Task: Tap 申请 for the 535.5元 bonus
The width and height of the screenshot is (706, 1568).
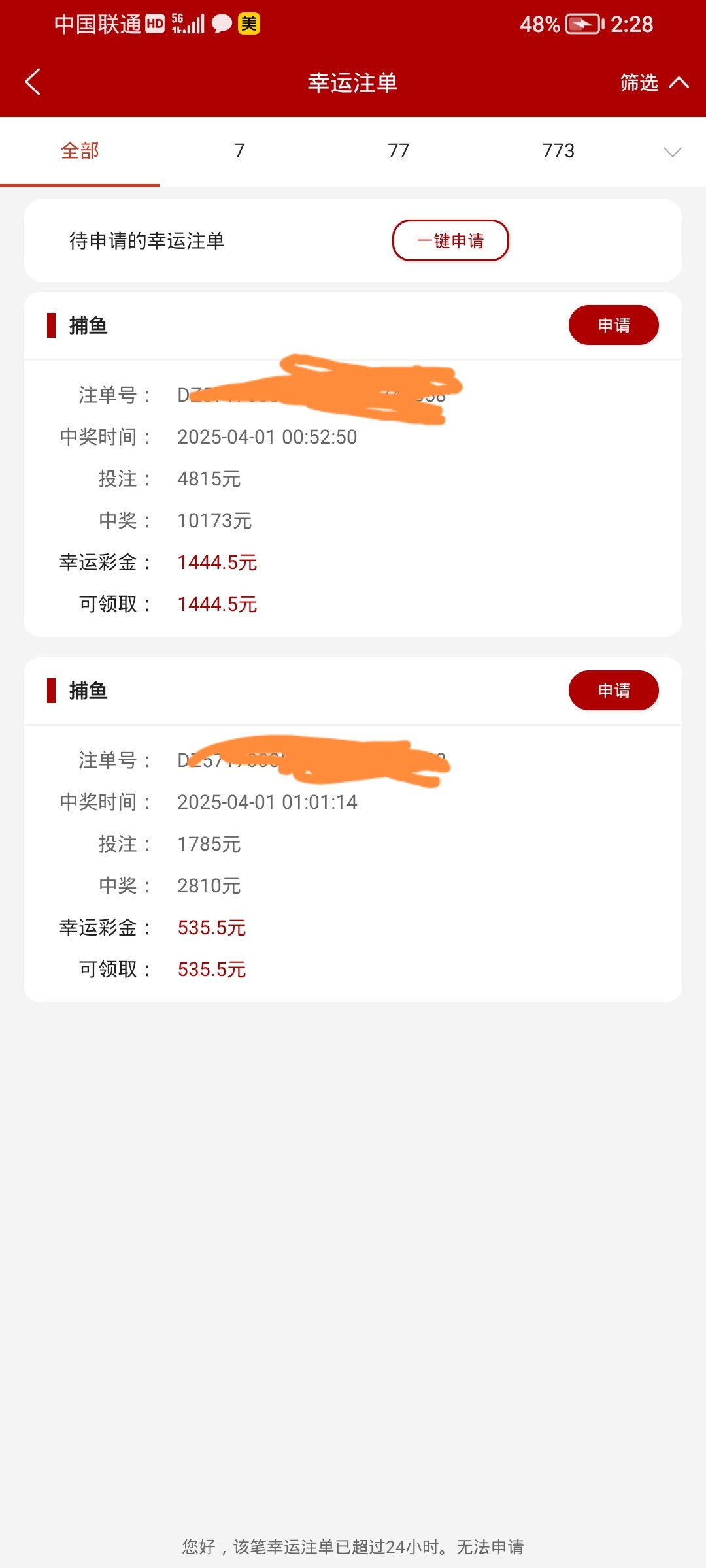Action: pos(614,690)
